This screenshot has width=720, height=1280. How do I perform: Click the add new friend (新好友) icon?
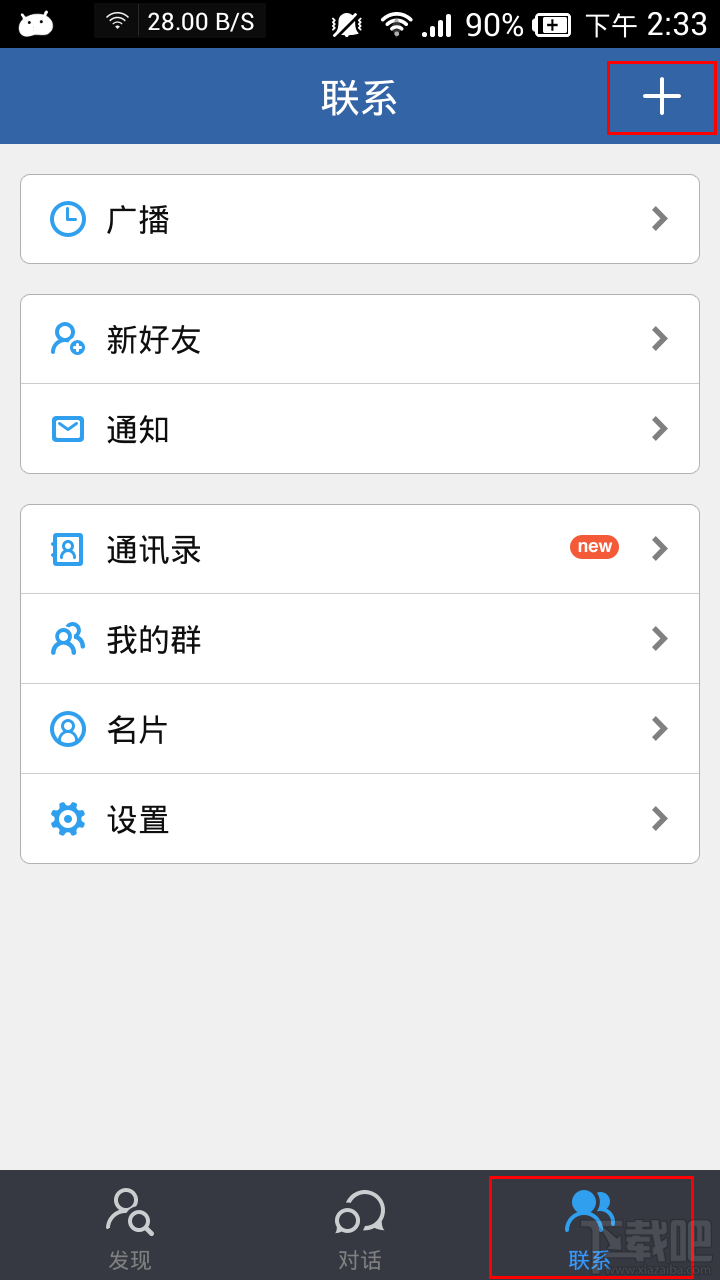(x=66, y=339)
